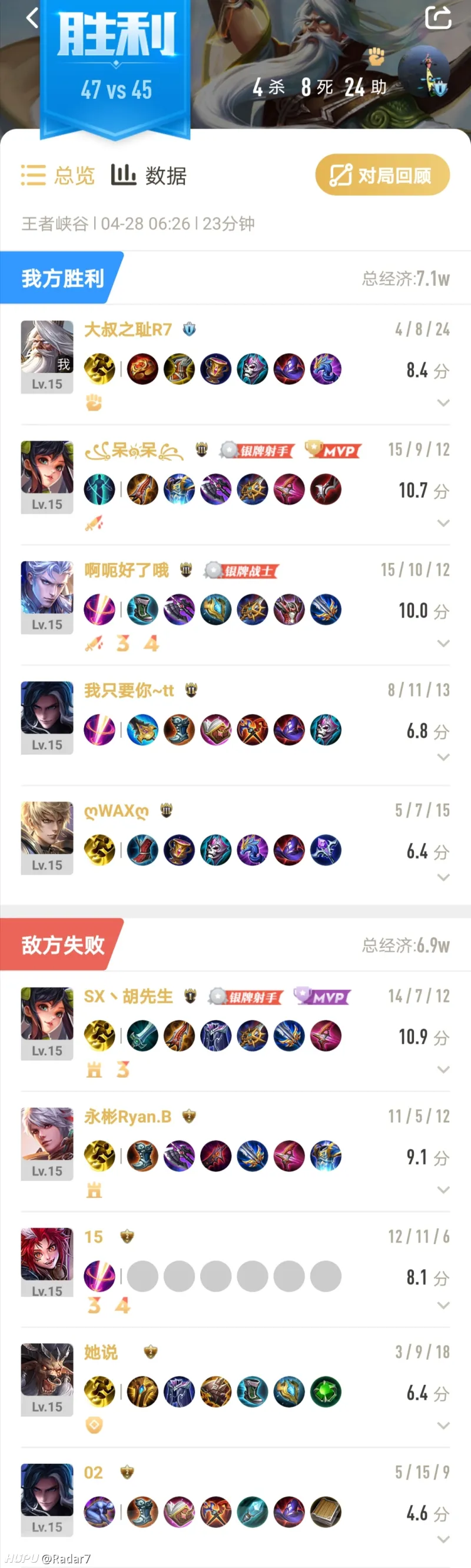
Task: Switch to the 总览 tab
Action: pyautogui.click(x=58, y=175)
